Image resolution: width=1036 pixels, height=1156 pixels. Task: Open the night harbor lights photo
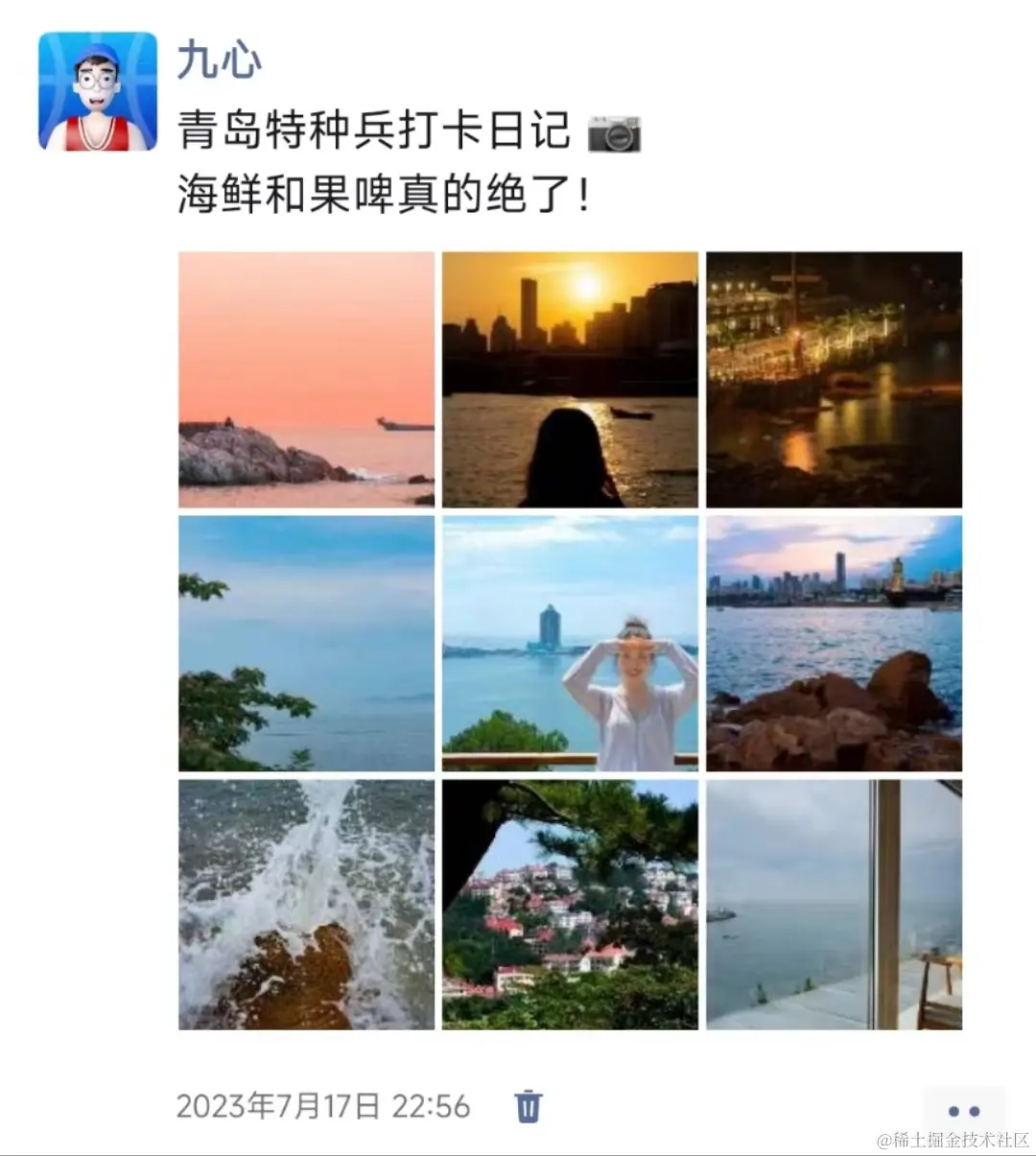click(834, 380)
